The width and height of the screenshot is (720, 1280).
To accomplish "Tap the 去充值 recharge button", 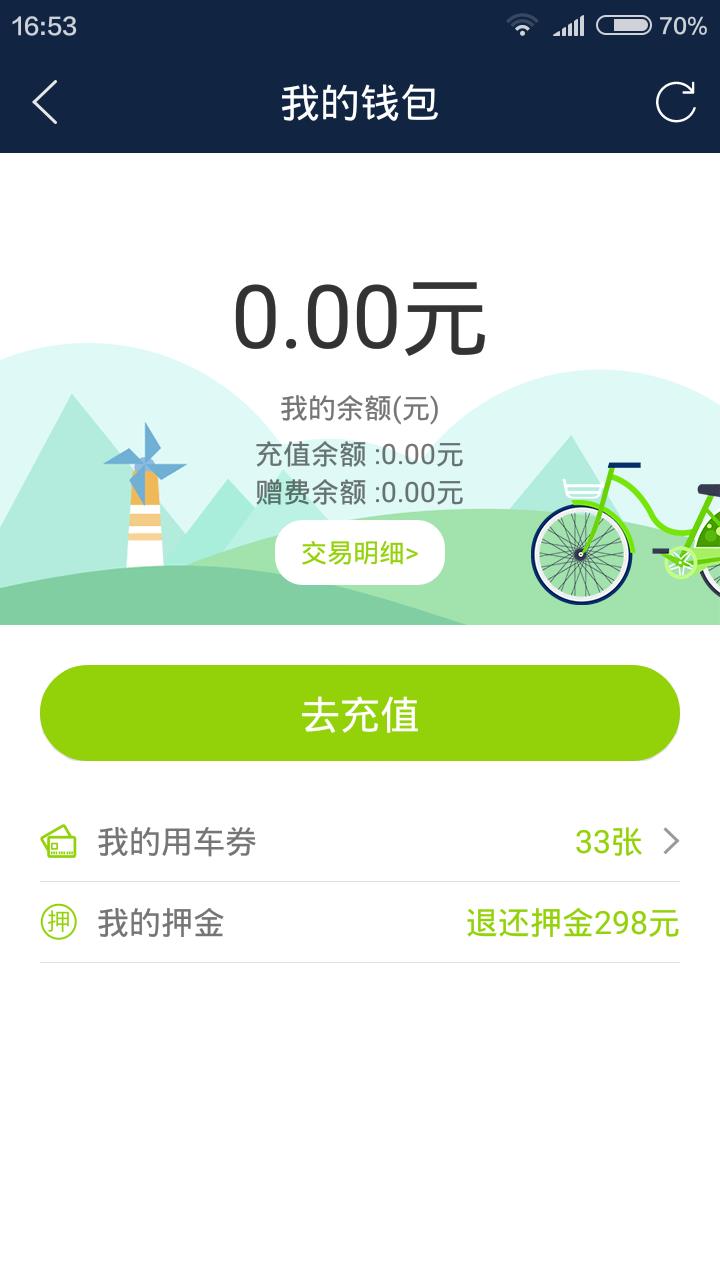I will click(360, 713).
